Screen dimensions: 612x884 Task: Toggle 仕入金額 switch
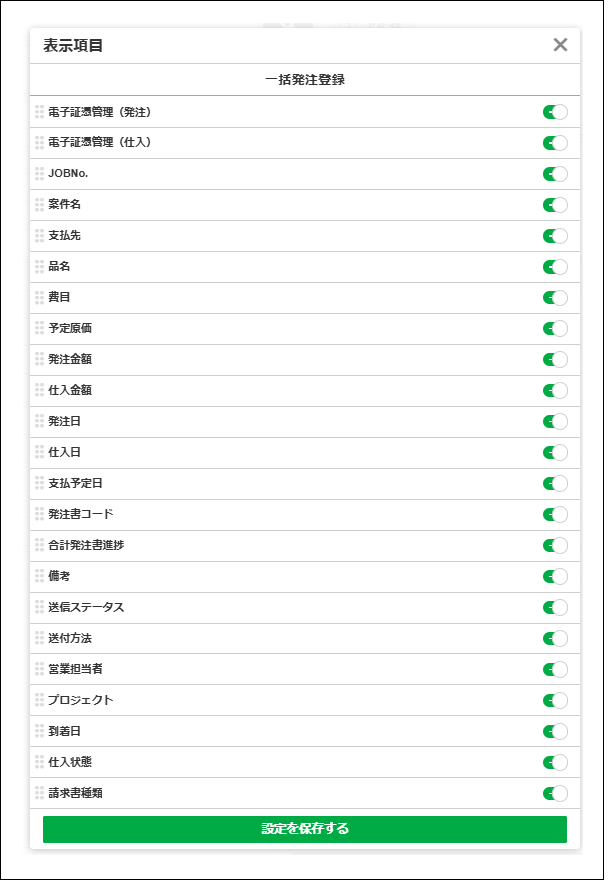(x=555, y=391)
